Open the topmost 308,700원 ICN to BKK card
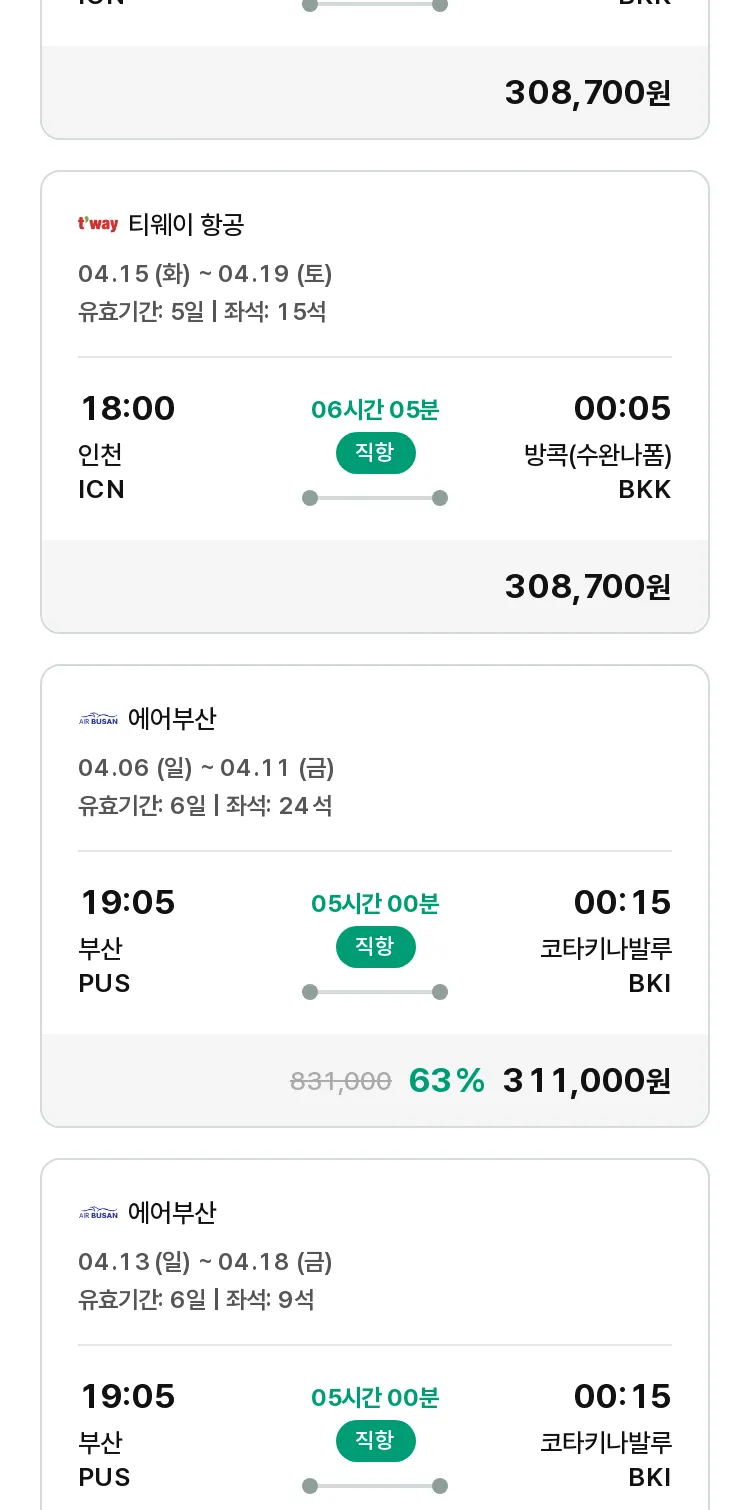Image resolution: width=750 pixels, height=1510 pixels. (x=375, y=69)
